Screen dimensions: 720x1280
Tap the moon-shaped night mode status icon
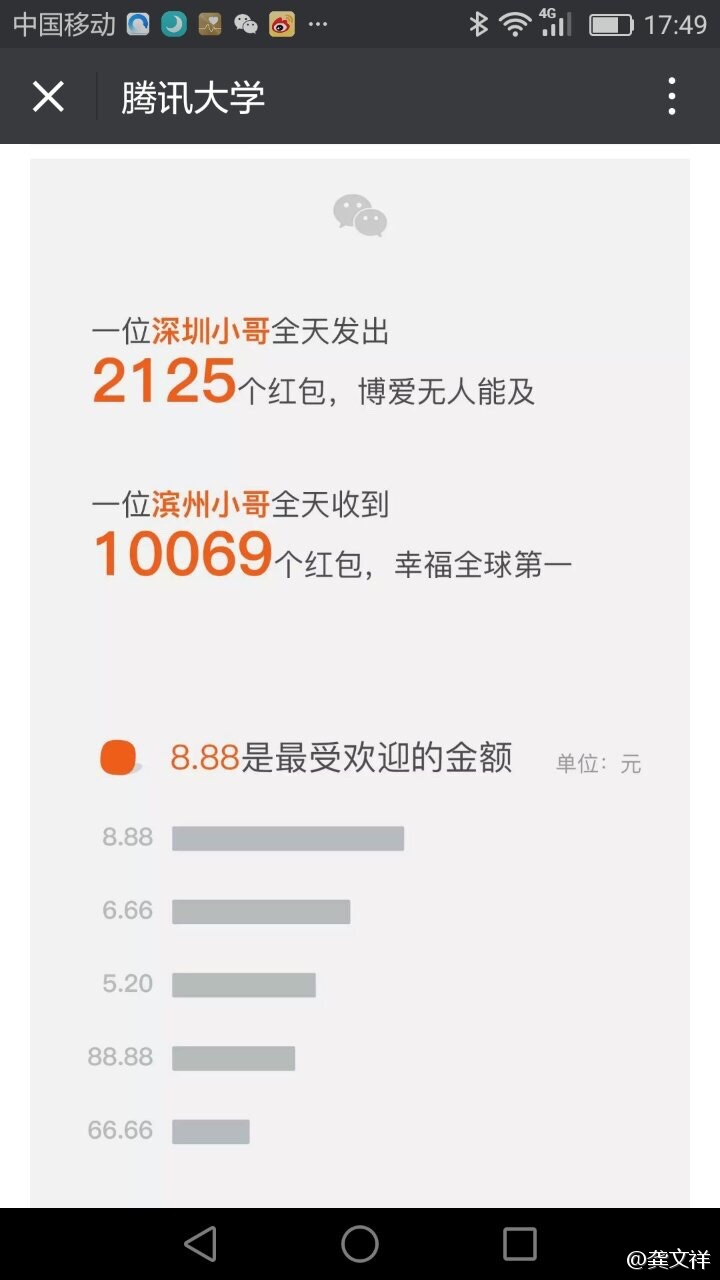click(x=172, y=22)
